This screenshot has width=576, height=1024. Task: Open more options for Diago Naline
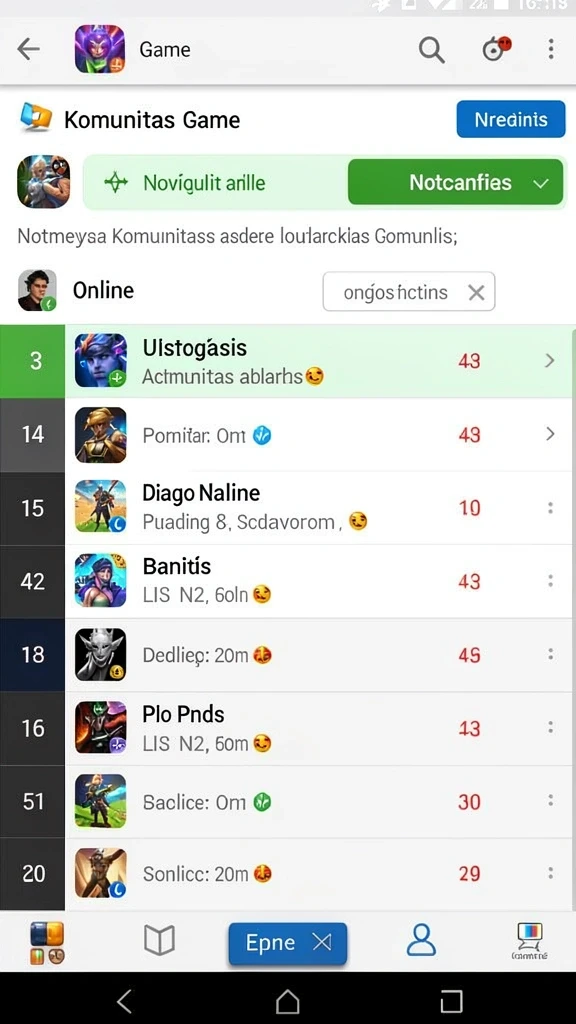[x=551, y=508]
